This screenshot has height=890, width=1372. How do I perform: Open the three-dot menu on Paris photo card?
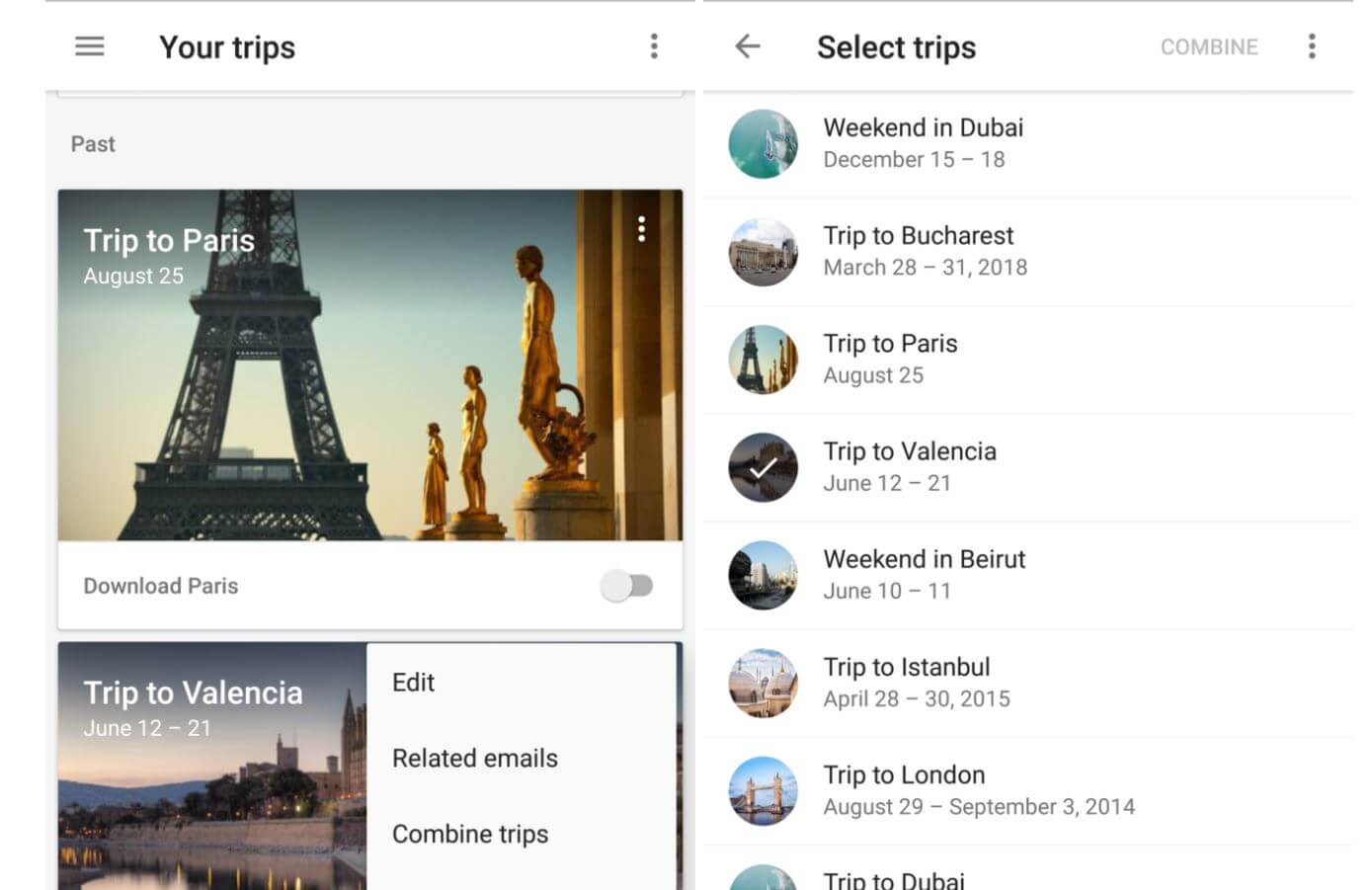pos(642,229)
